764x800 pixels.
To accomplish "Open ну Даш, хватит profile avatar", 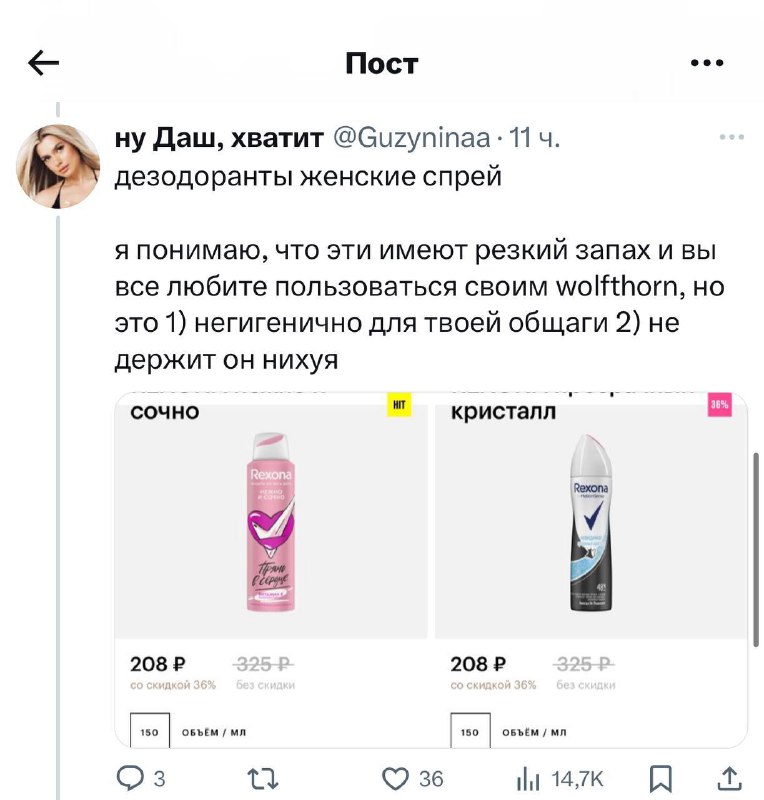I will point(59,167).
